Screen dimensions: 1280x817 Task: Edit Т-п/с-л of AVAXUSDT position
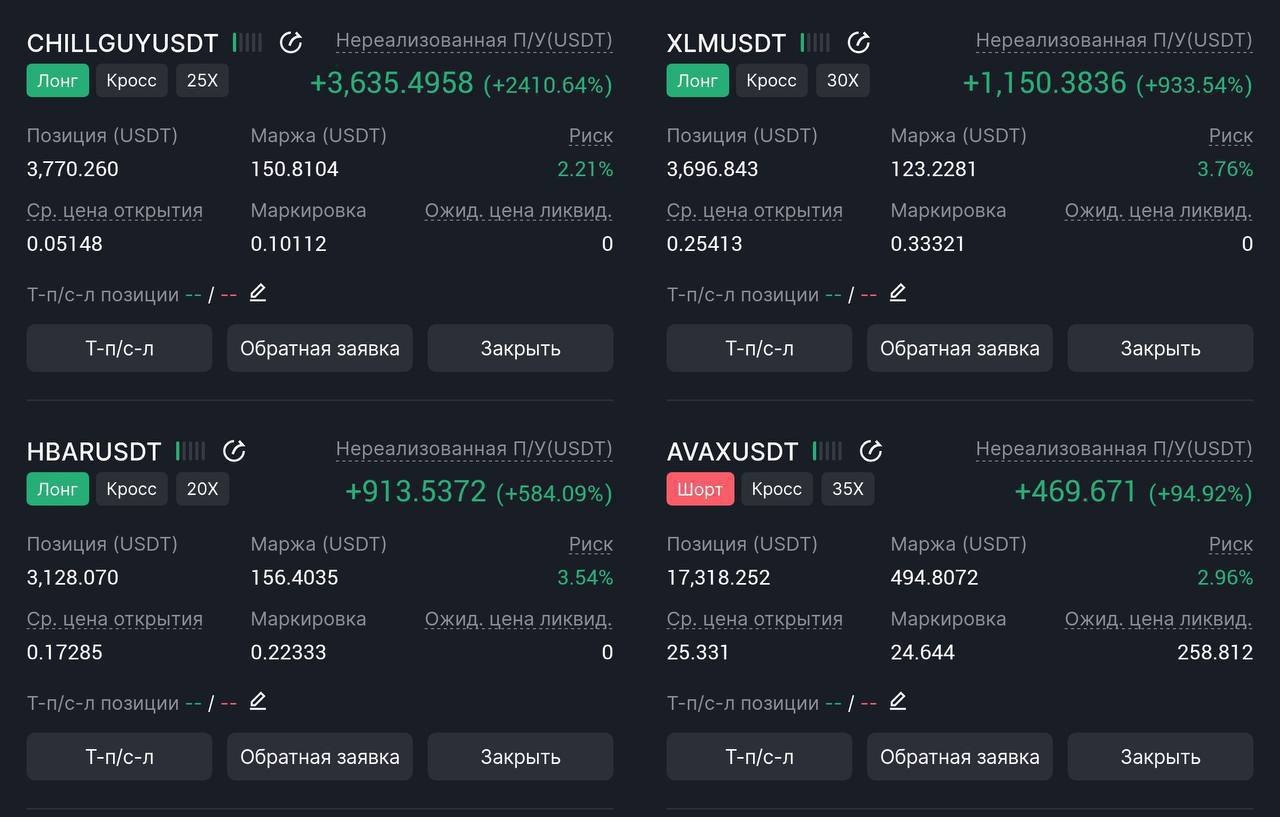[x=897, y=702]
